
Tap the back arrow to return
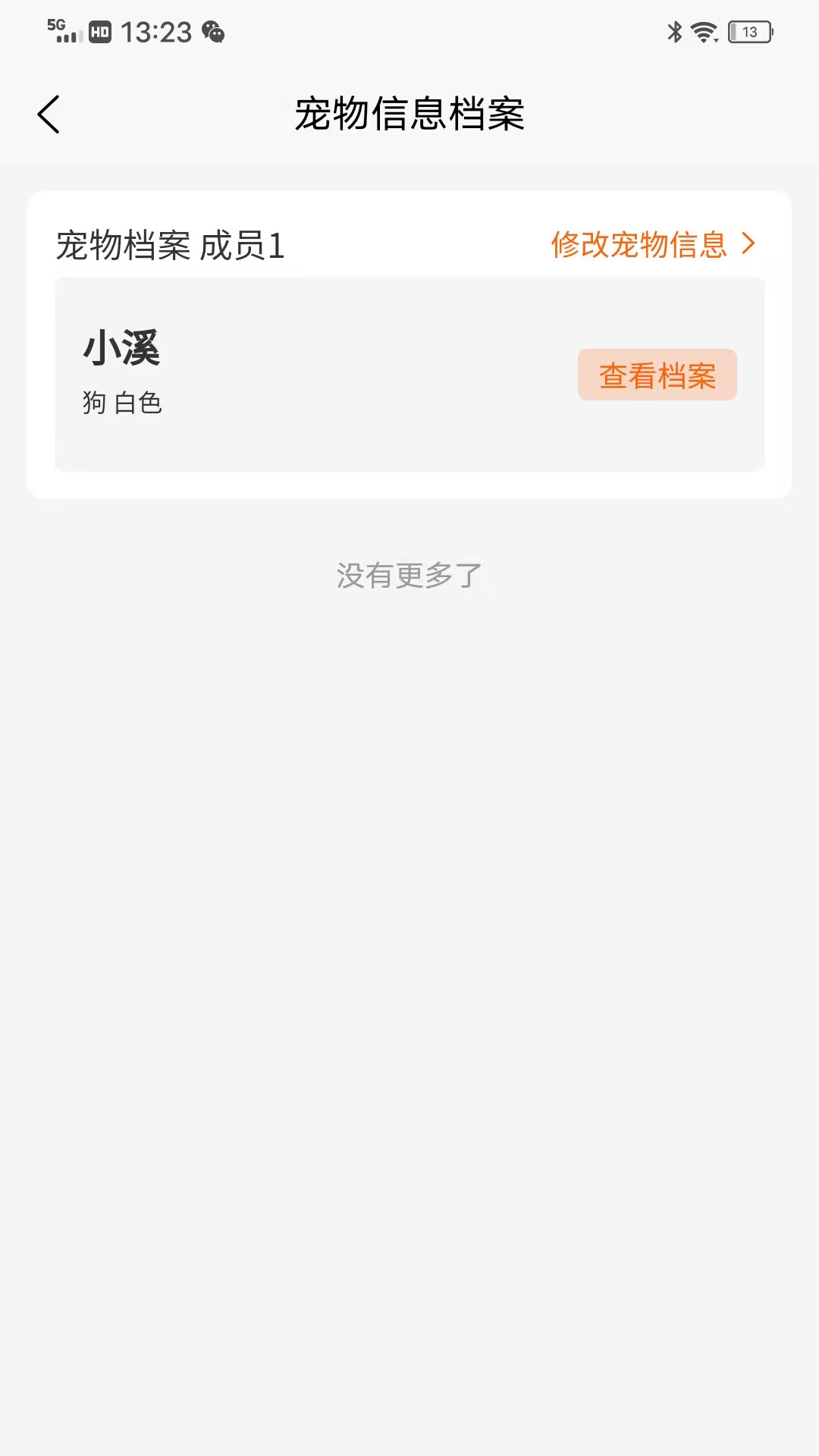49,114
